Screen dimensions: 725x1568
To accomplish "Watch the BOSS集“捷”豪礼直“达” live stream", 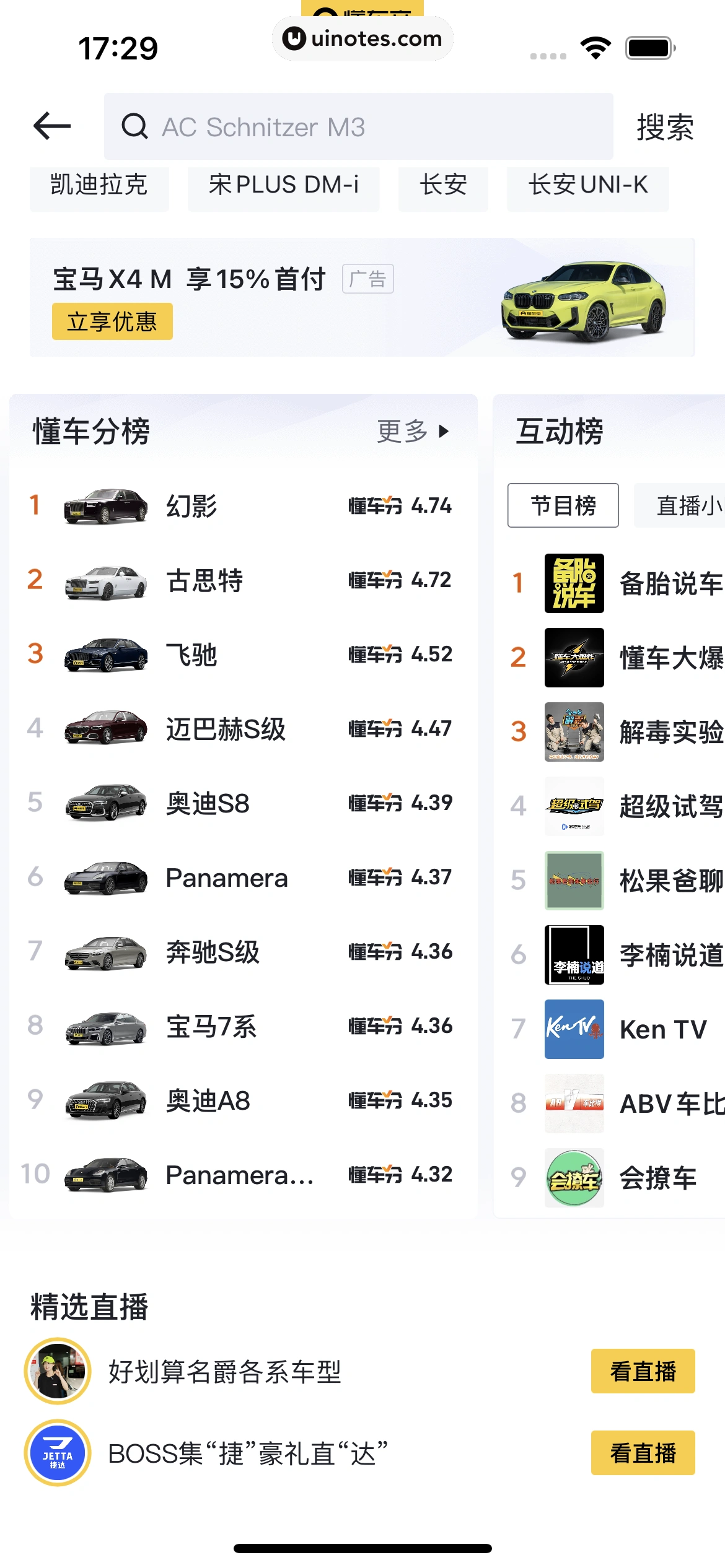I will tap(643, 1453).
